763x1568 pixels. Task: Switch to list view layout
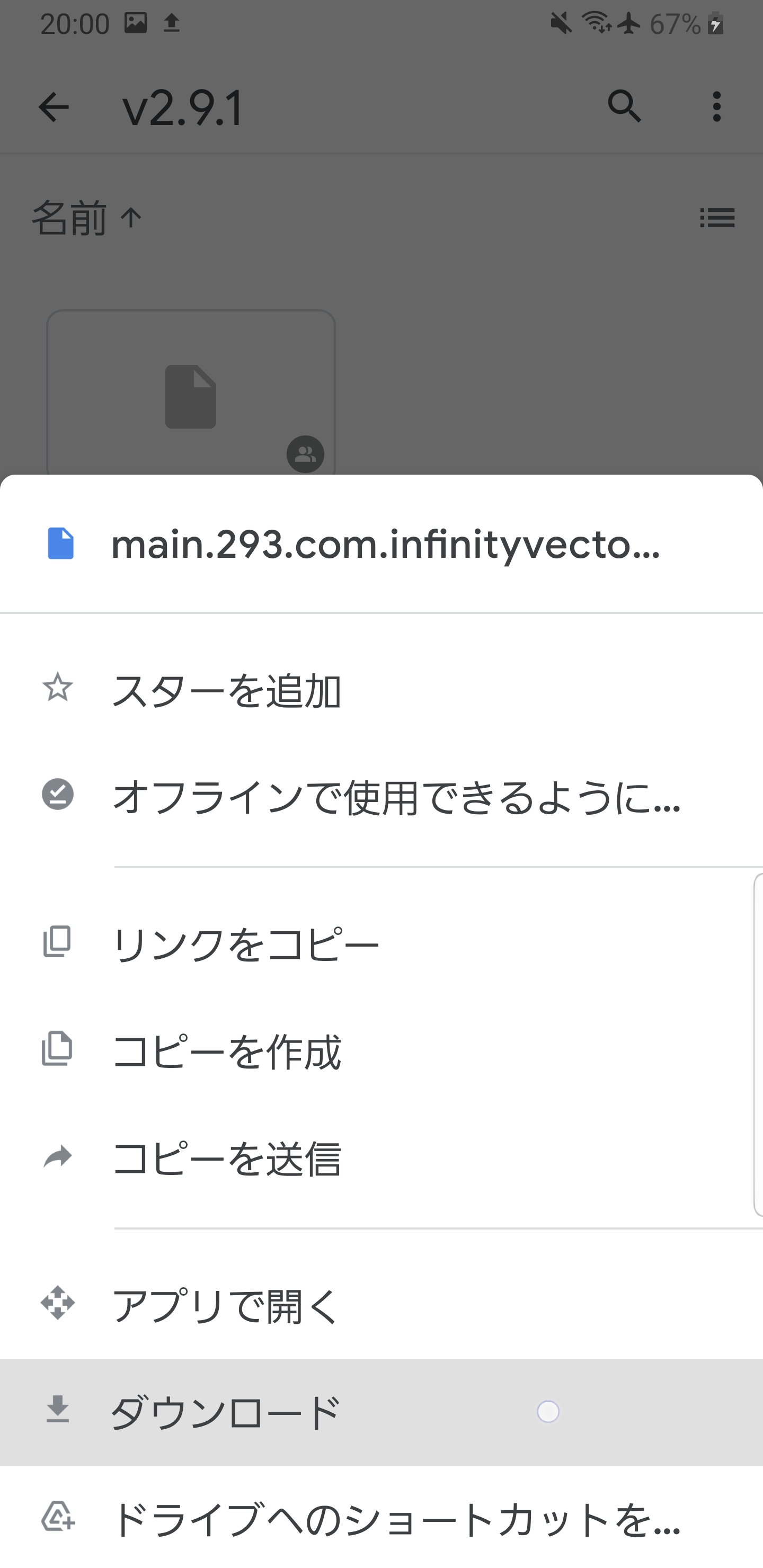click(717, 218)
